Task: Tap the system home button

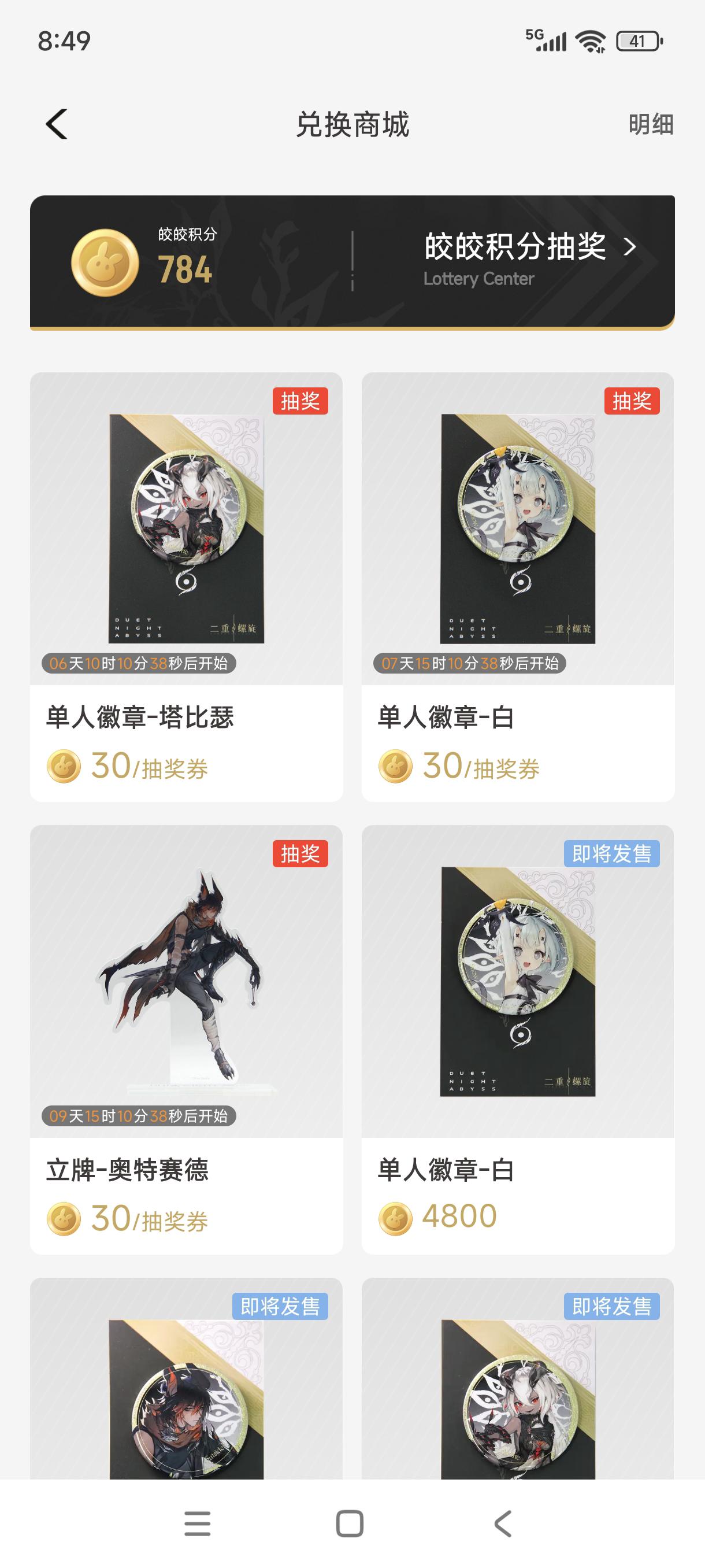Action: (350, 1523)
